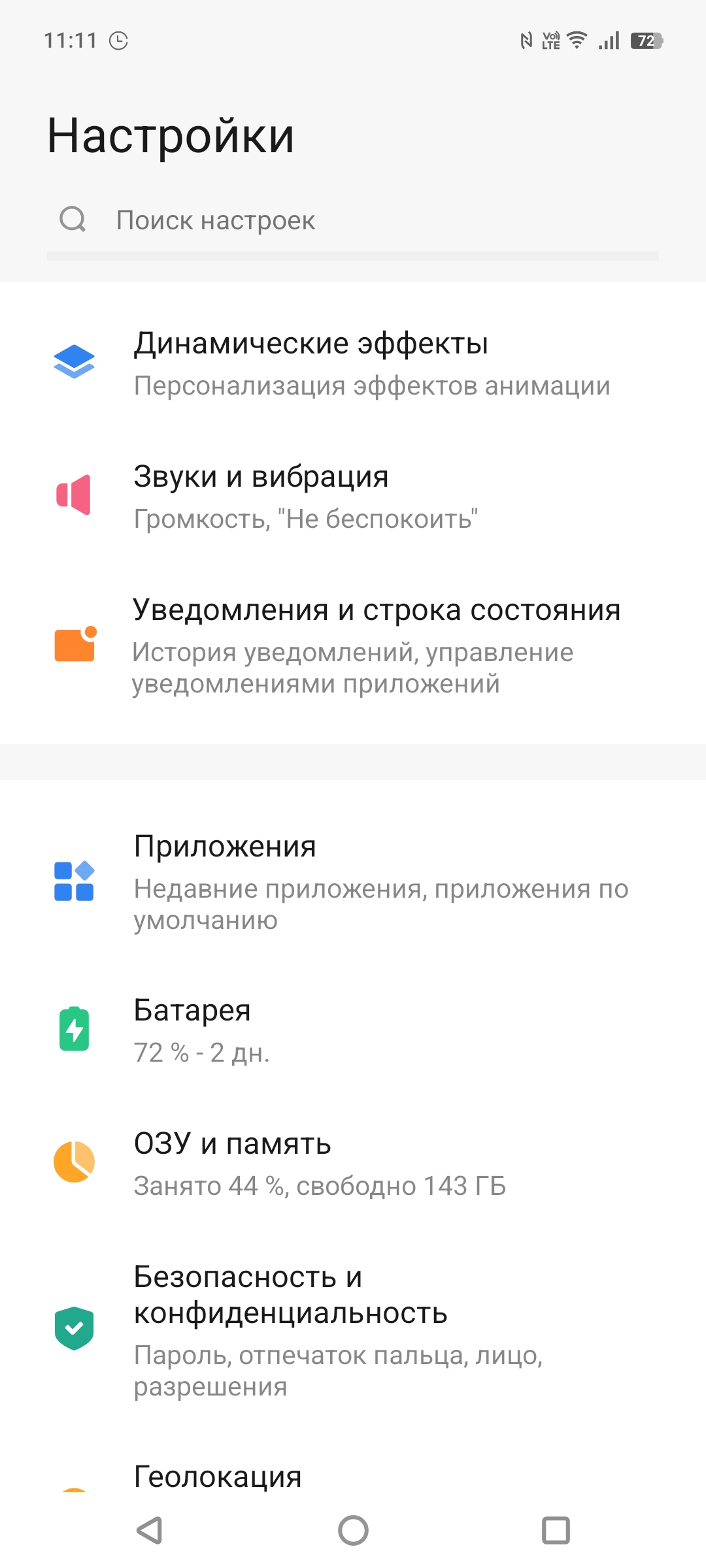Open Уведомления и строка состояния
Screen dimensions: 706x1568
click(x=353, y=645)
